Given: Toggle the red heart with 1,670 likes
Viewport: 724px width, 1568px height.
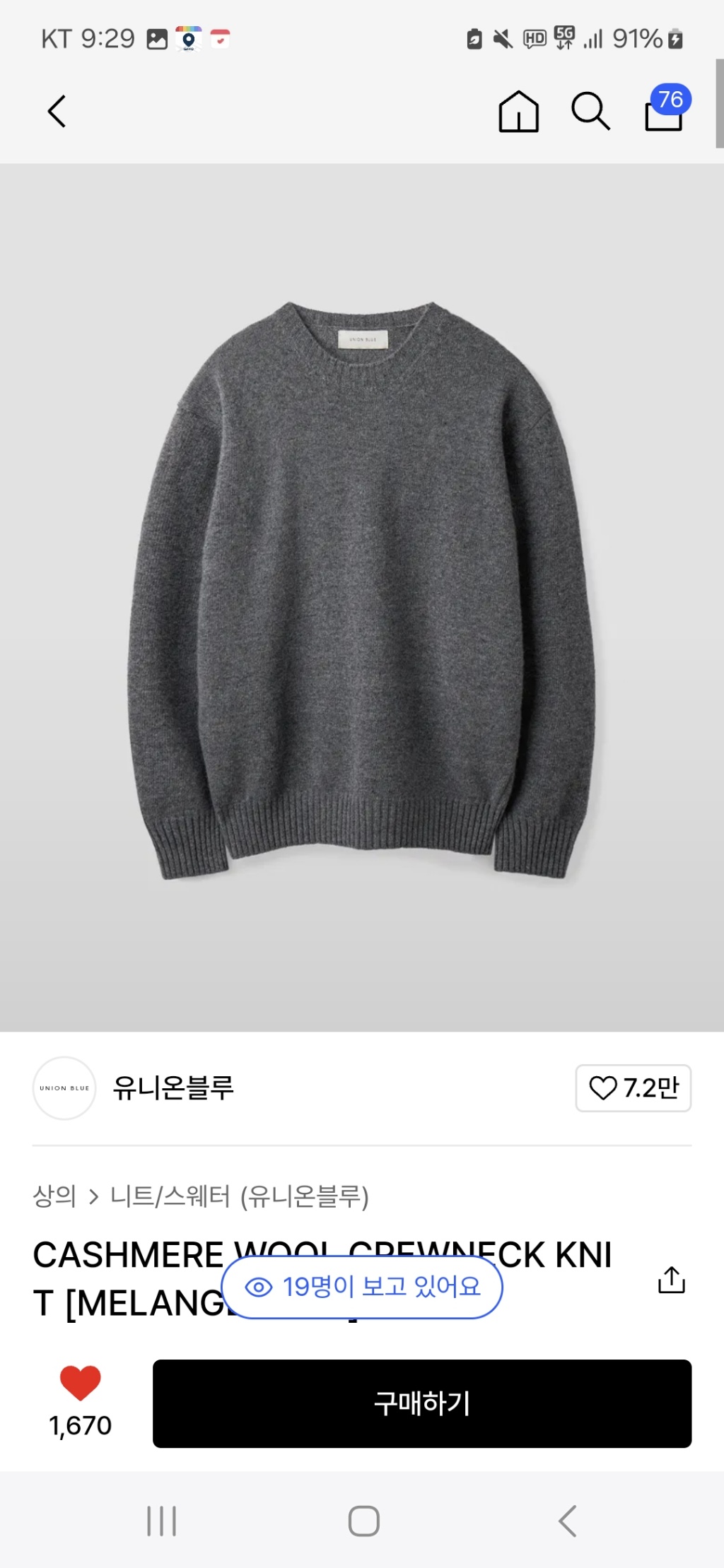Looking at the screenshot, I should point(81,1384).
